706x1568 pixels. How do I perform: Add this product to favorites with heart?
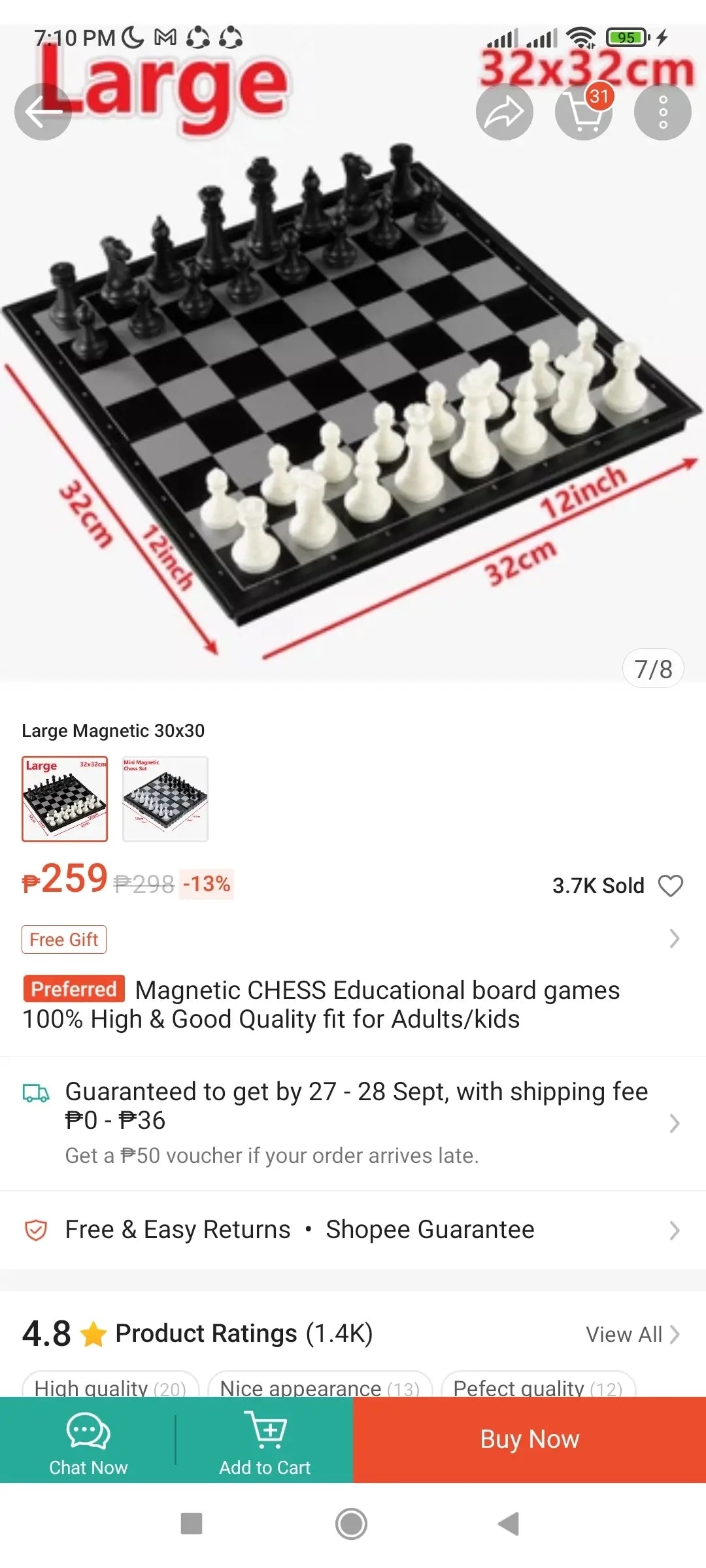(x=670, y=885)
